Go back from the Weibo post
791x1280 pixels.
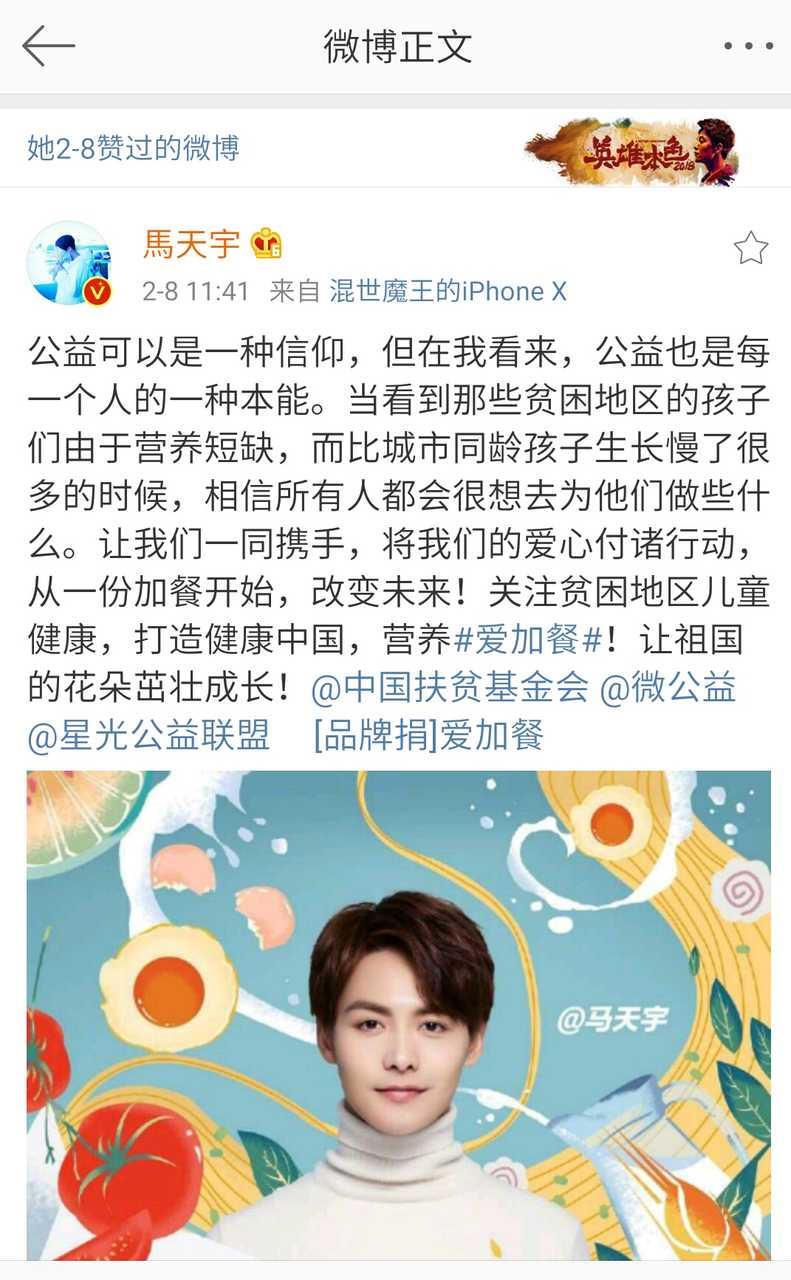[48, 46]
